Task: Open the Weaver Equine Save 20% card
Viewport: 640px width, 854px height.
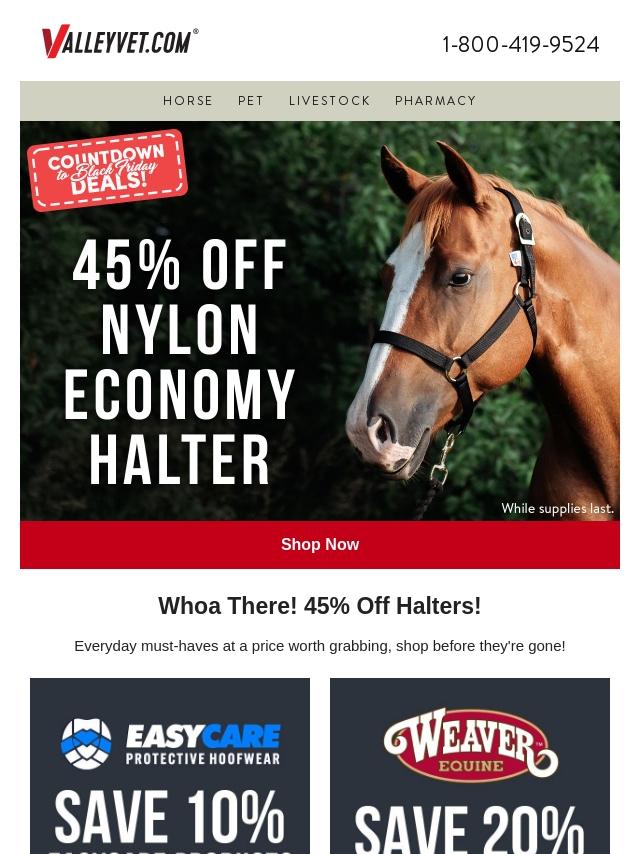Action: click(470, 766)
